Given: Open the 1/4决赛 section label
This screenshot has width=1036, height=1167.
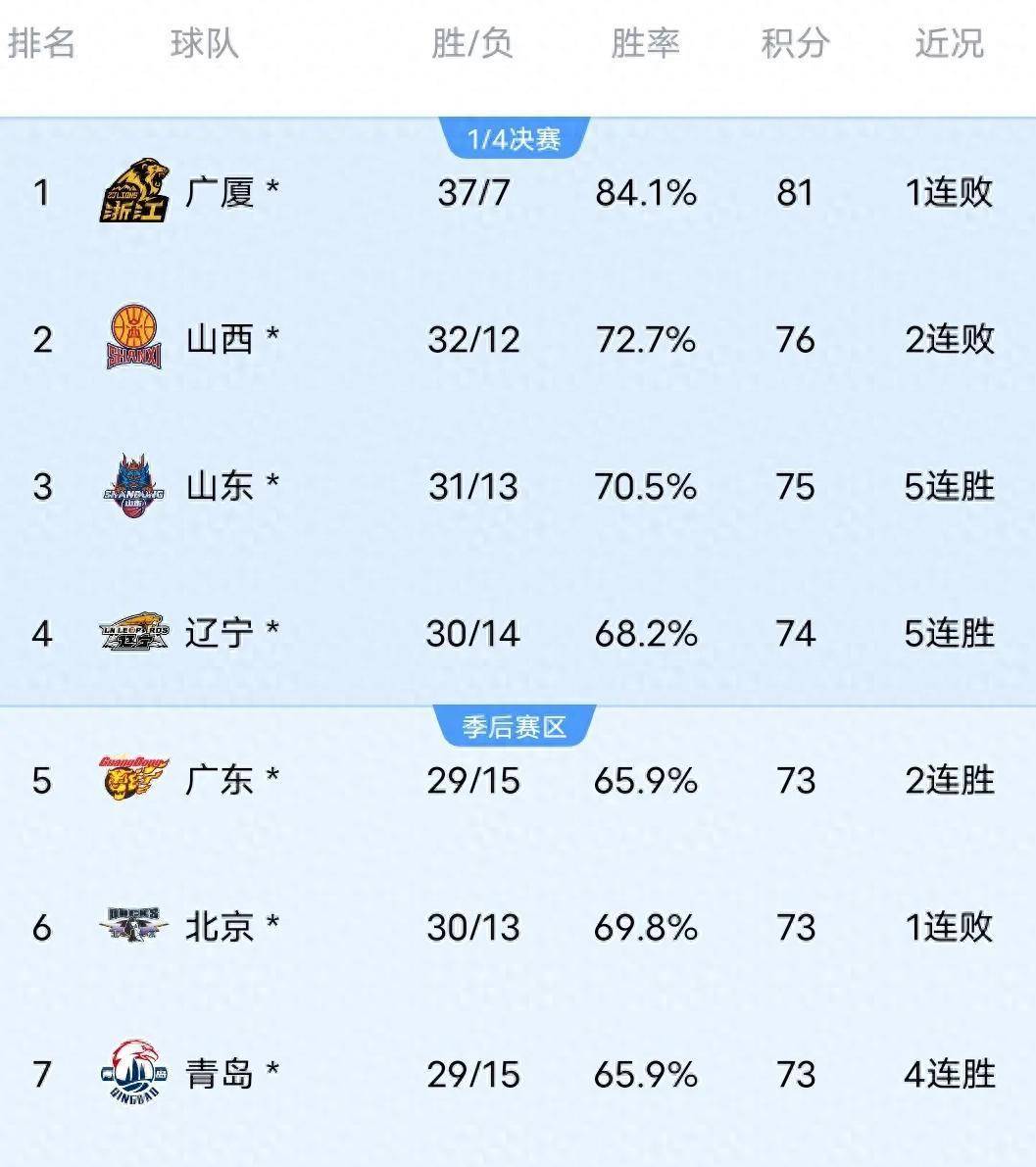Looking at the screenshot, I should tap(518, 139).
